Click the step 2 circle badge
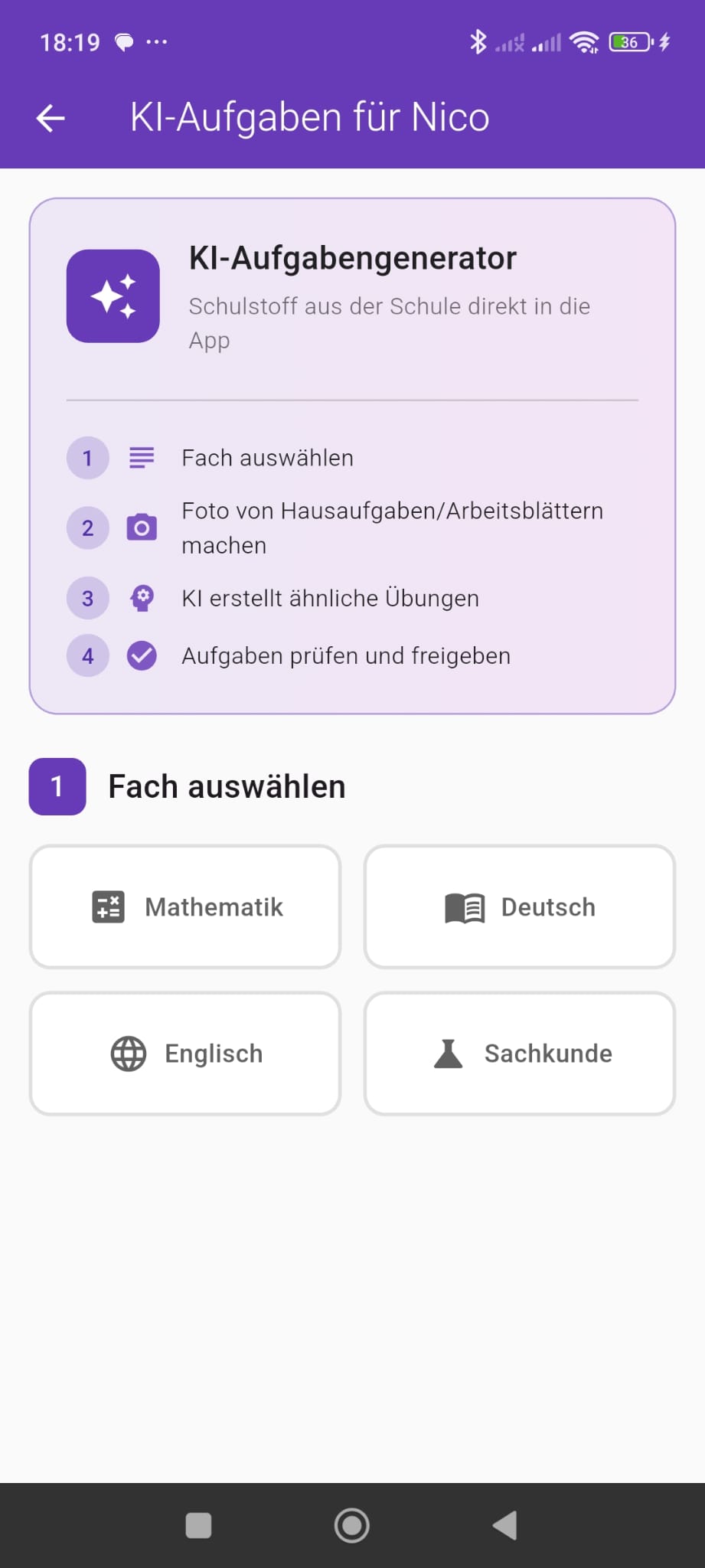 [87, 528]
